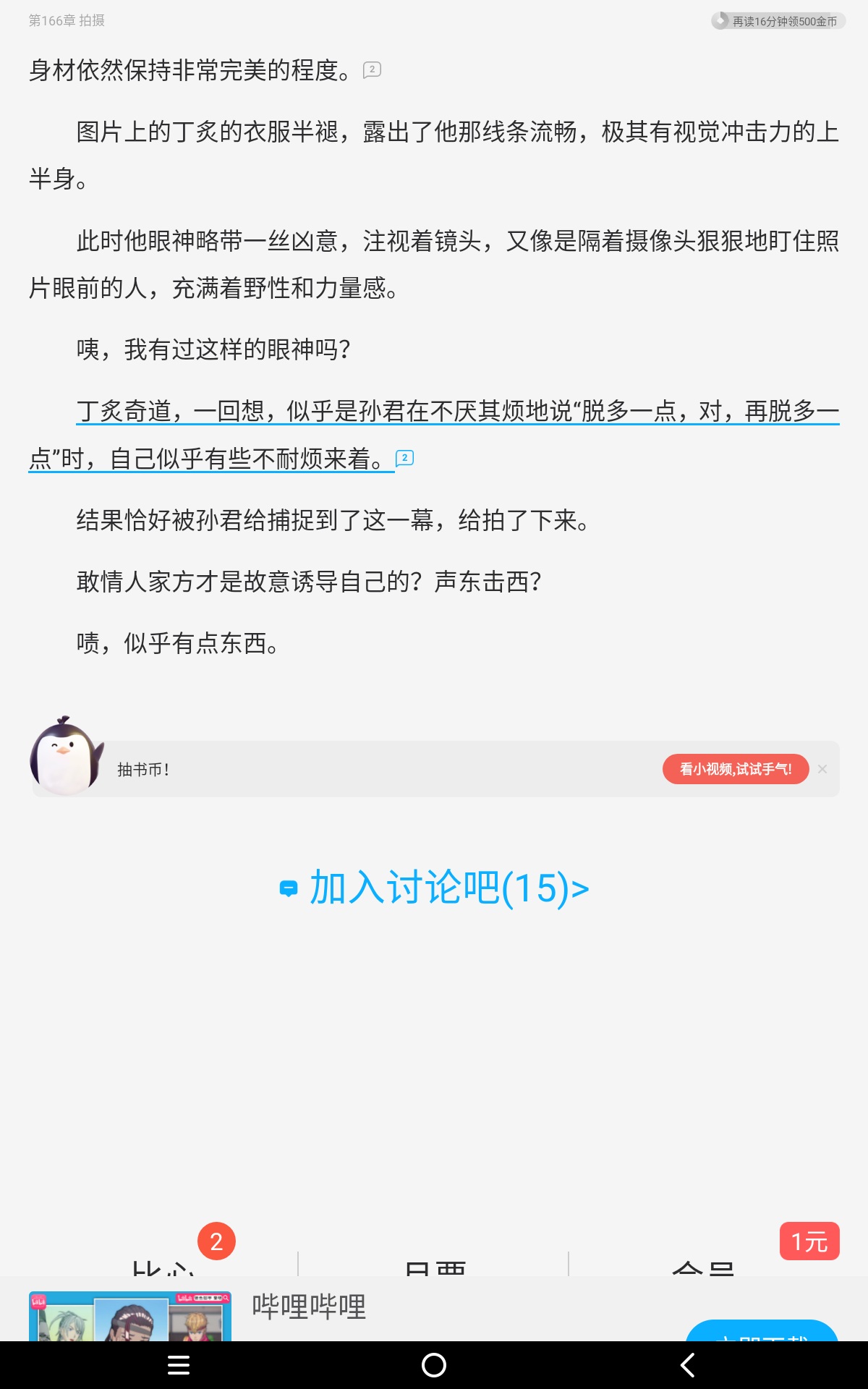The height and width of the screenshot is (1389, 868).
Task: Go to the system home screen
Action: [x=434, y=1365]
